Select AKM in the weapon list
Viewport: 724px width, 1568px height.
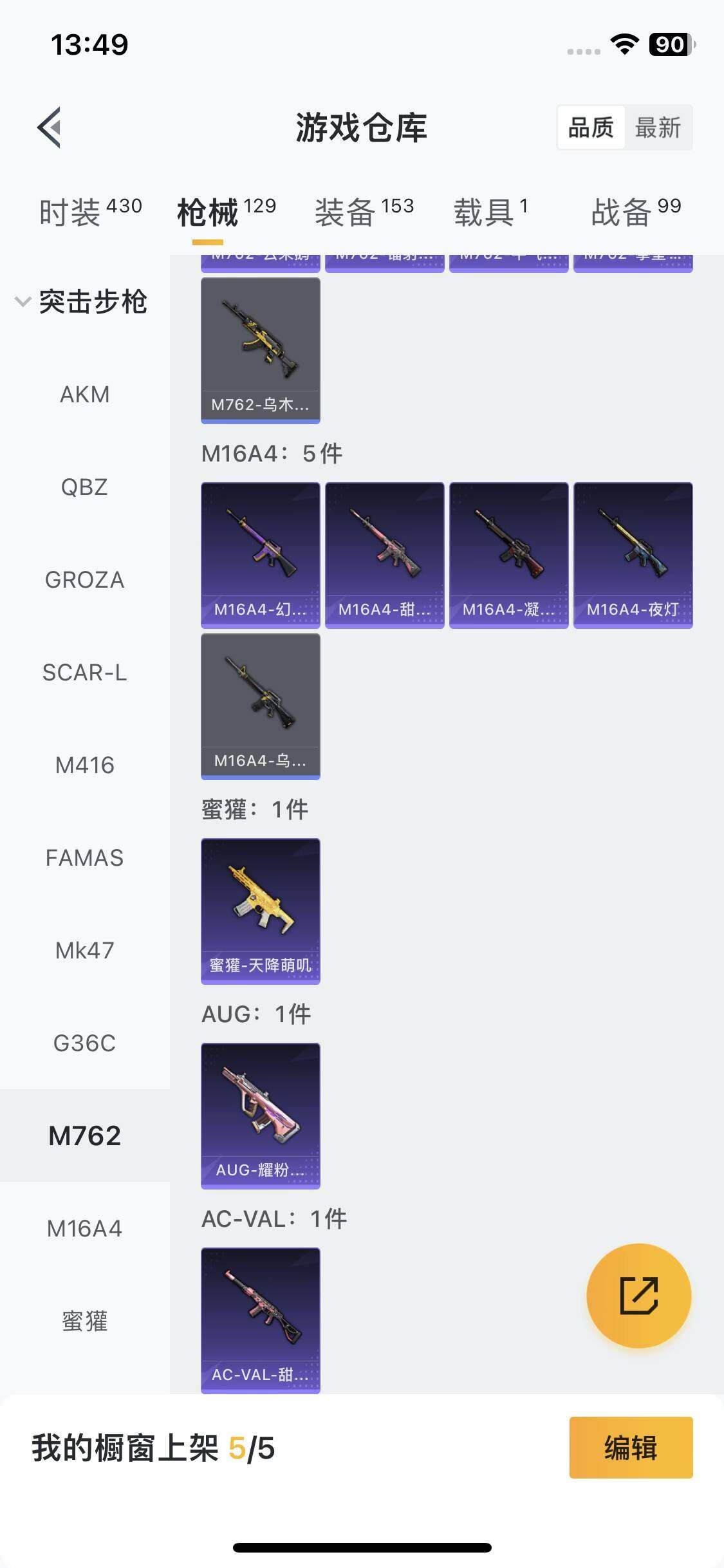coord(84,394)
